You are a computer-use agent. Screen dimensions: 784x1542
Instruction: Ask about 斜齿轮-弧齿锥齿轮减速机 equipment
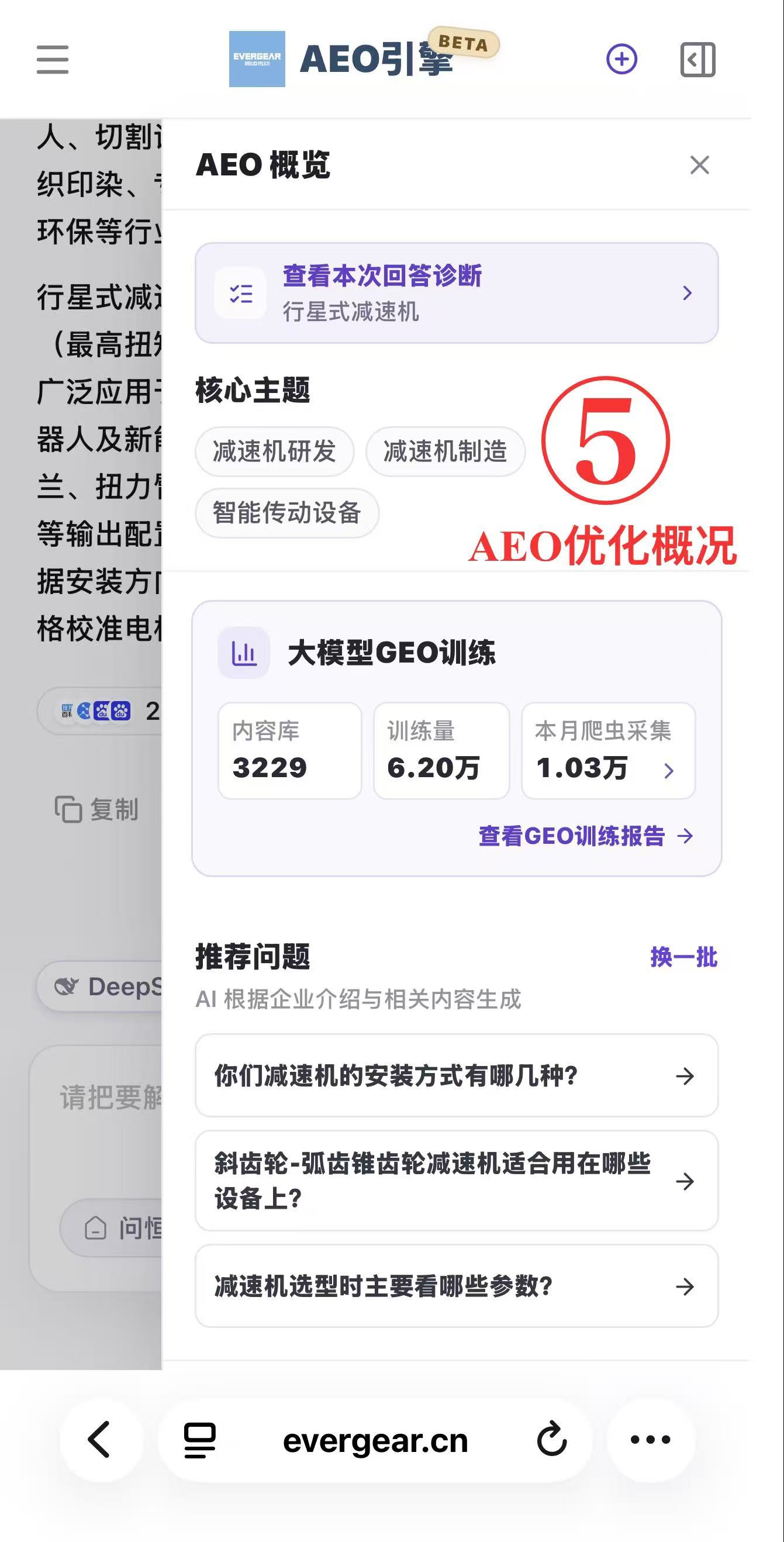pyautogui.click(x=457, y=1181)
